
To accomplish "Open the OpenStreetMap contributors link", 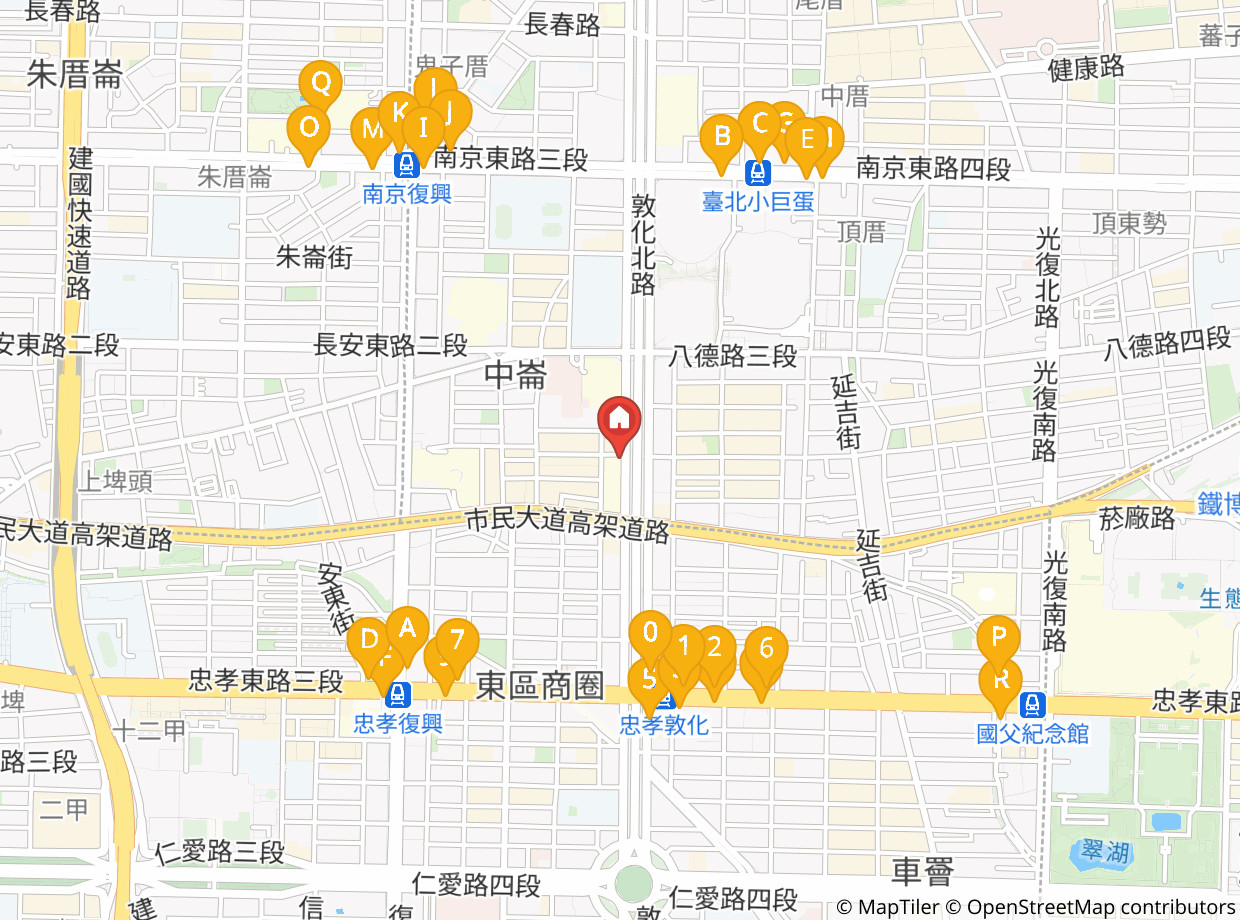I will 1101,907.
